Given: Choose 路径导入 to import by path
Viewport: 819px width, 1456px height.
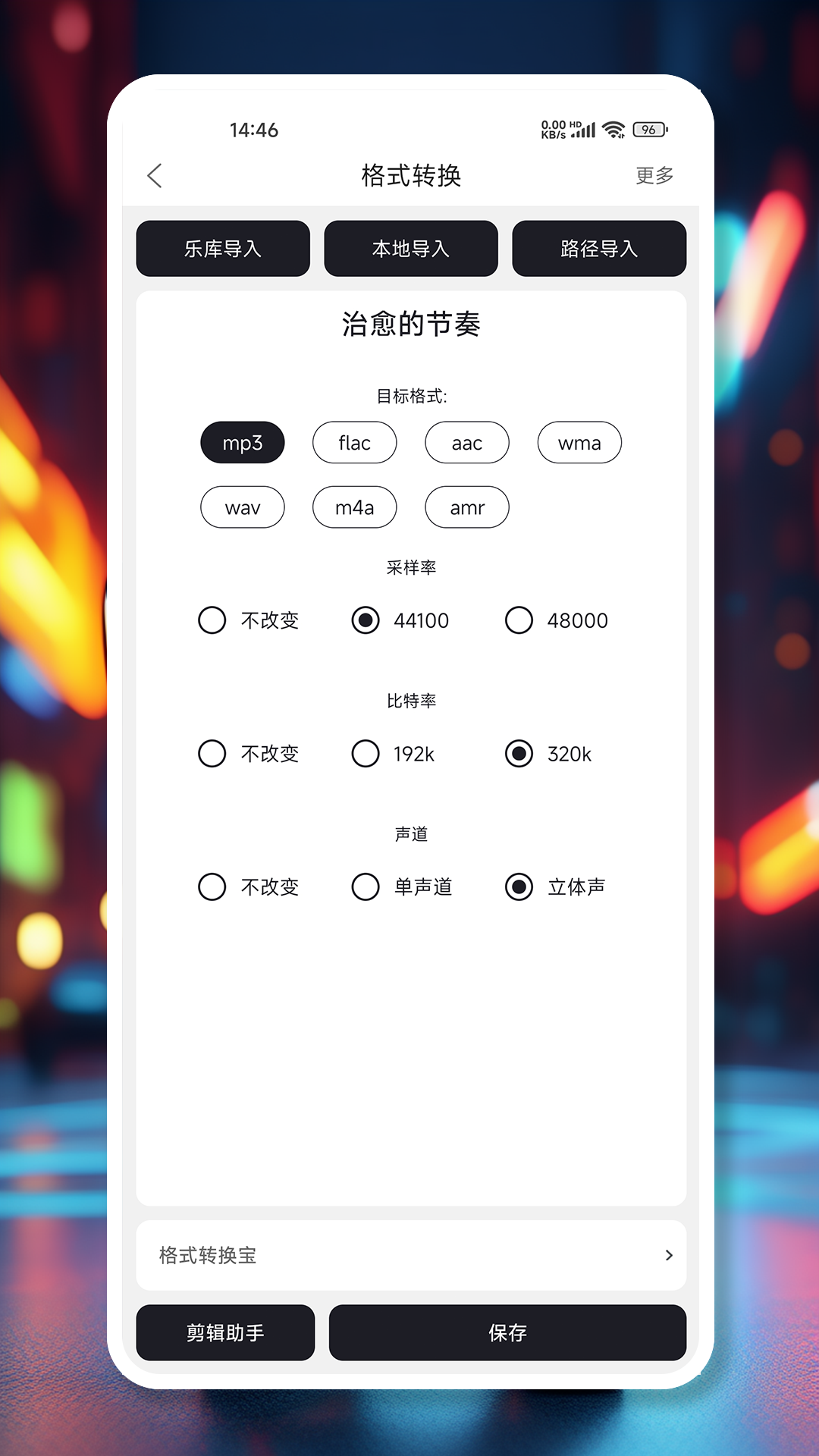Looking at the screenshot, I should pos(598,248).
